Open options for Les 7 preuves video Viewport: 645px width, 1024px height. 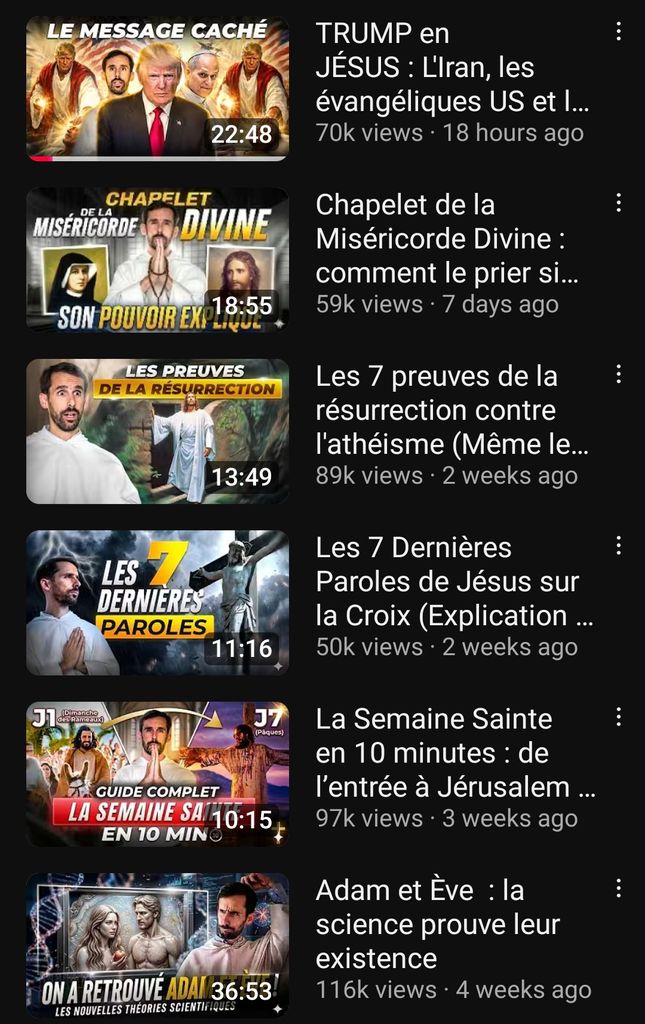tap(618, 375)
